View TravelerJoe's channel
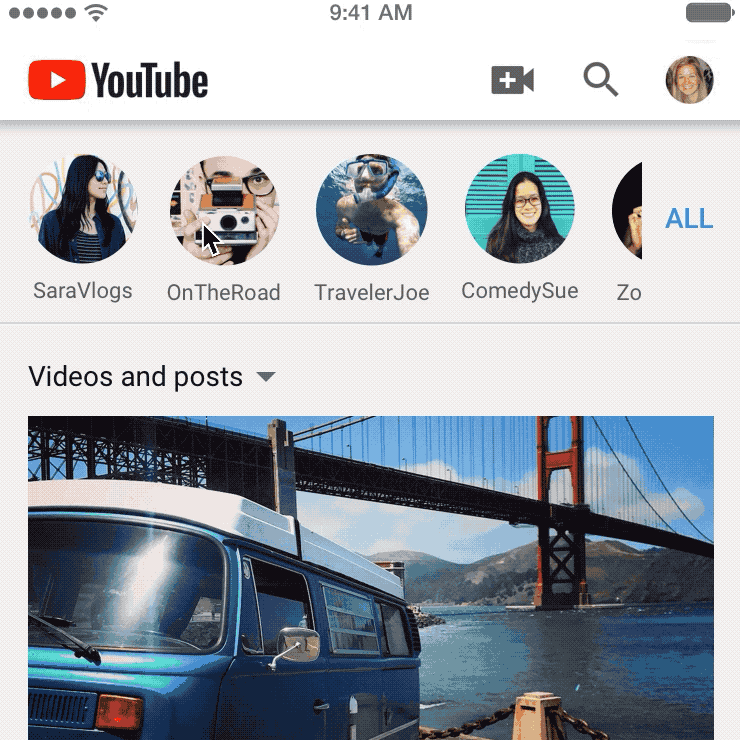Screen dimensions: 740x740 click(371, 210)
